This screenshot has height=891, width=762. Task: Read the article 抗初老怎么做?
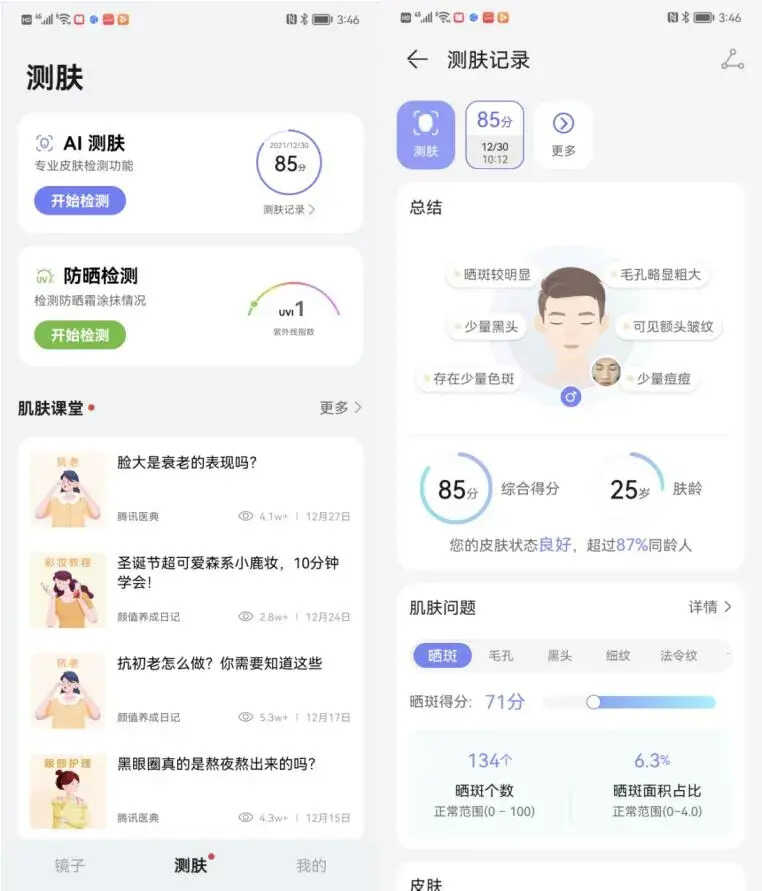click(220, 664)
